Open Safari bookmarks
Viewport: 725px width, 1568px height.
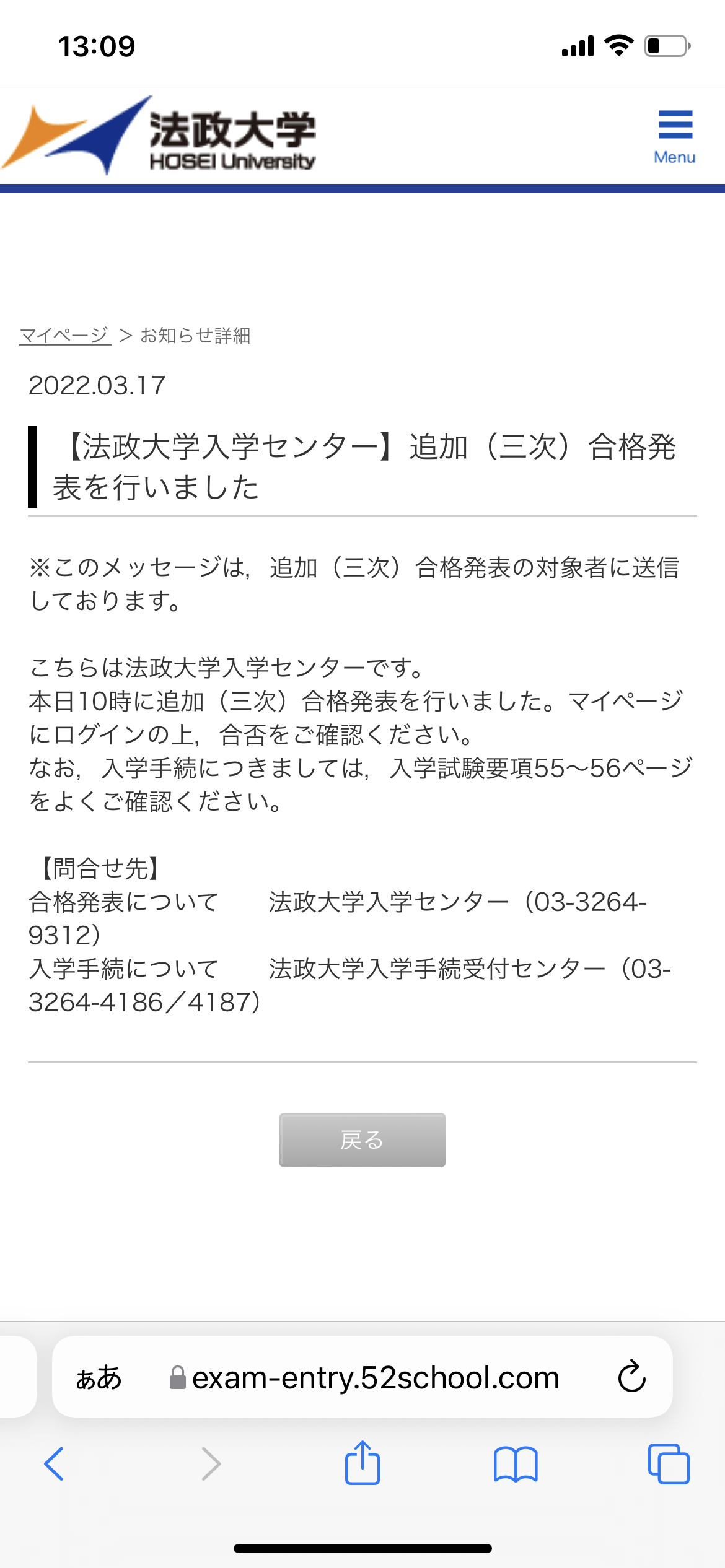tap(516, 1464)
